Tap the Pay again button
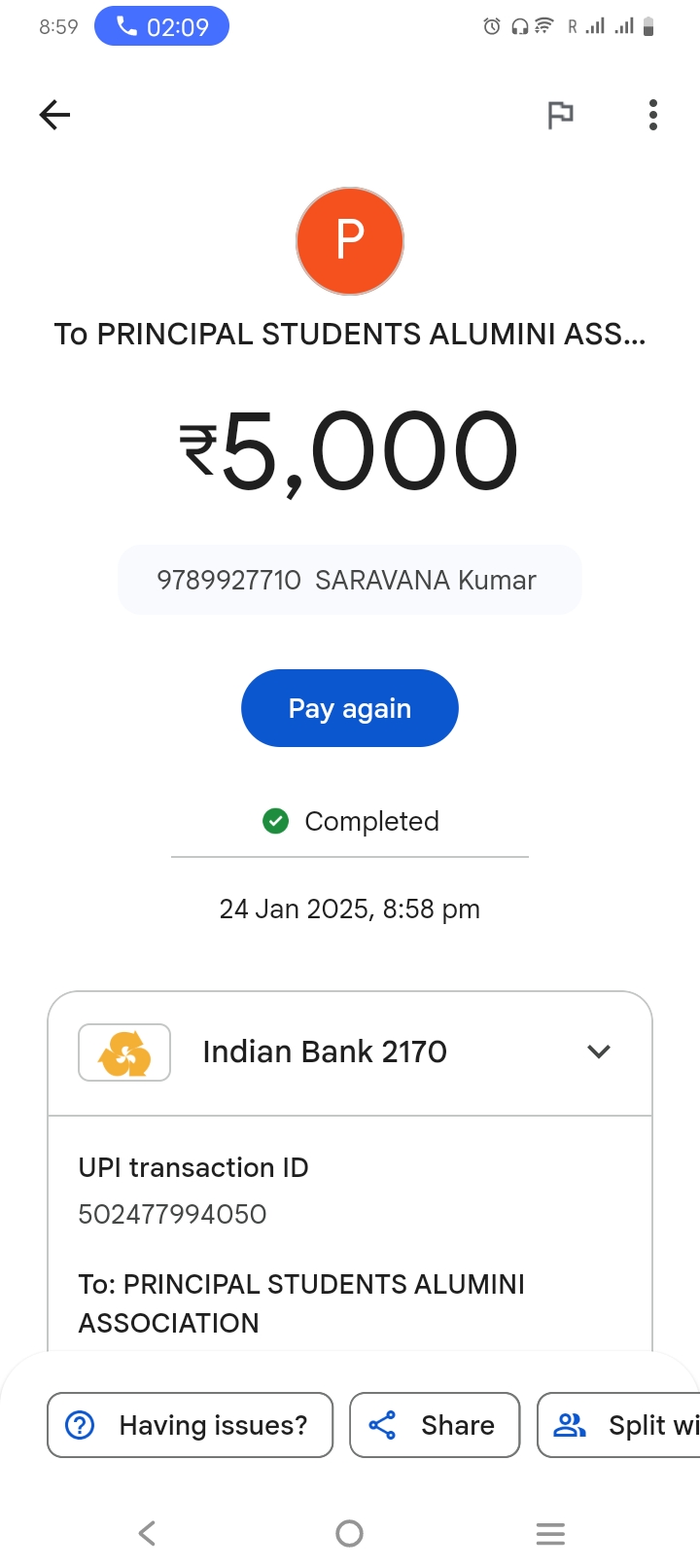Image resolution: width=700 pixels, height=1568 pixels. tap(350, 708)
